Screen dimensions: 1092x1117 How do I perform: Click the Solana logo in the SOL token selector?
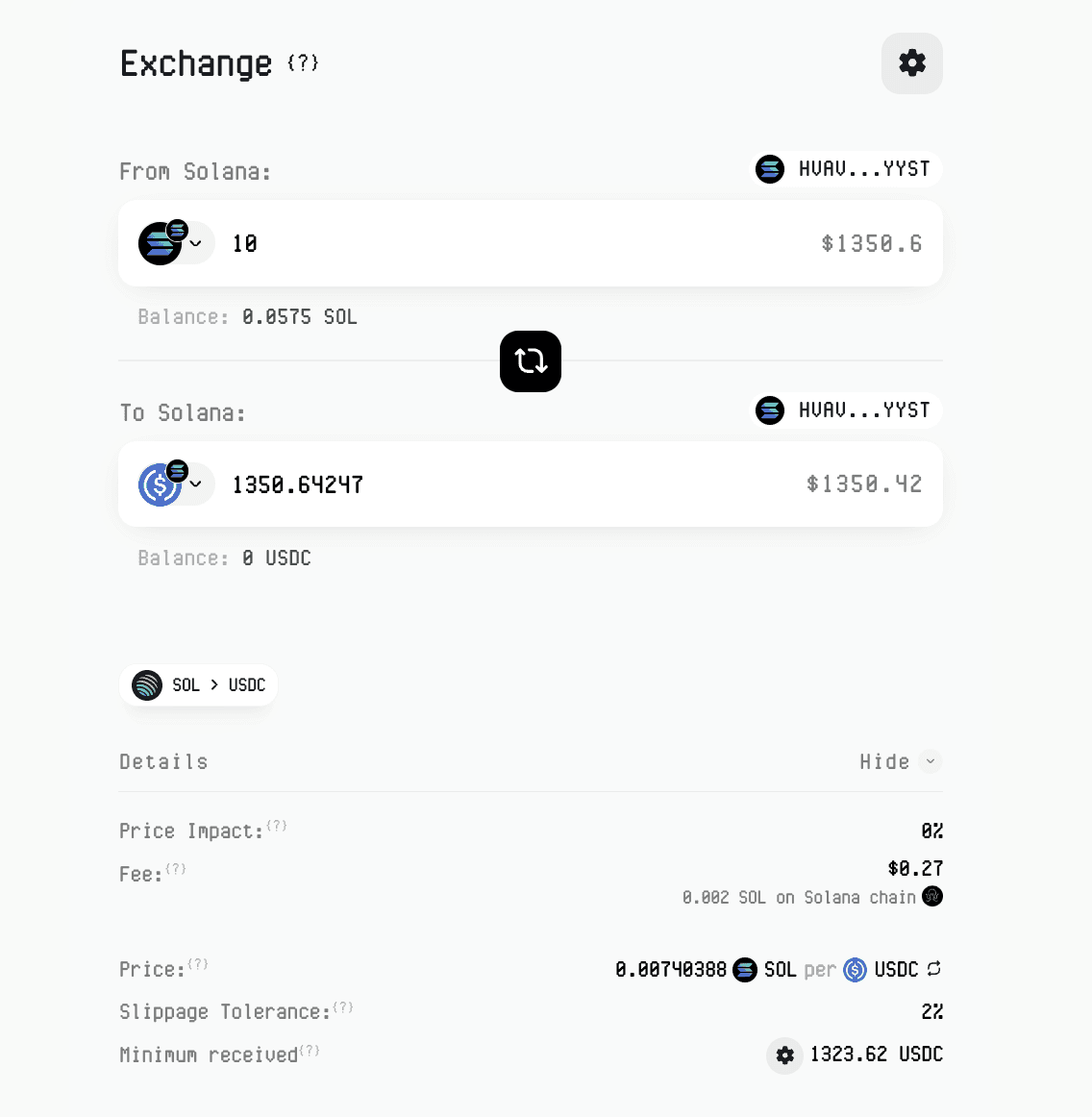pyautogui.click(x=159, y=243)
